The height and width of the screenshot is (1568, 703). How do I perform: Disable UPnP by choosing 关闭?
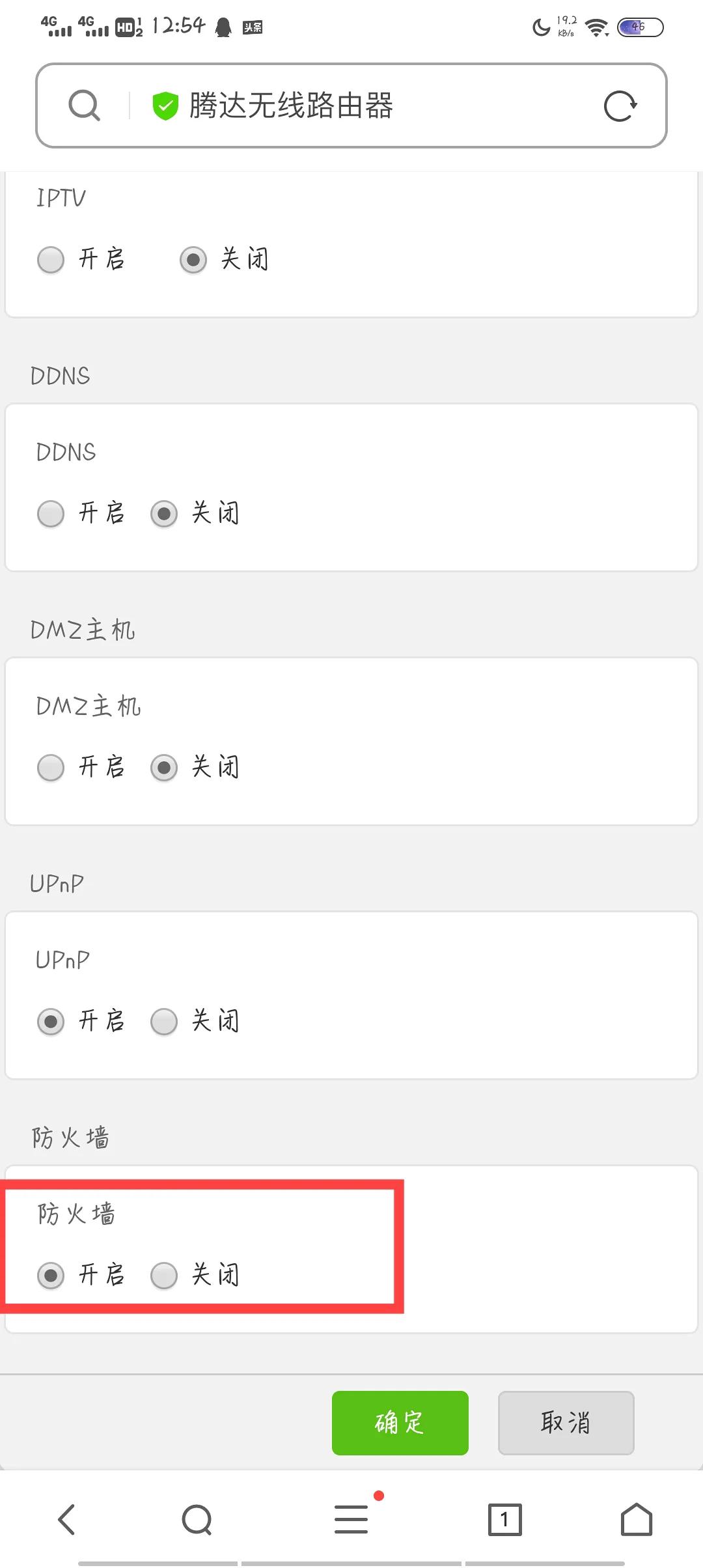point(164,1022)
